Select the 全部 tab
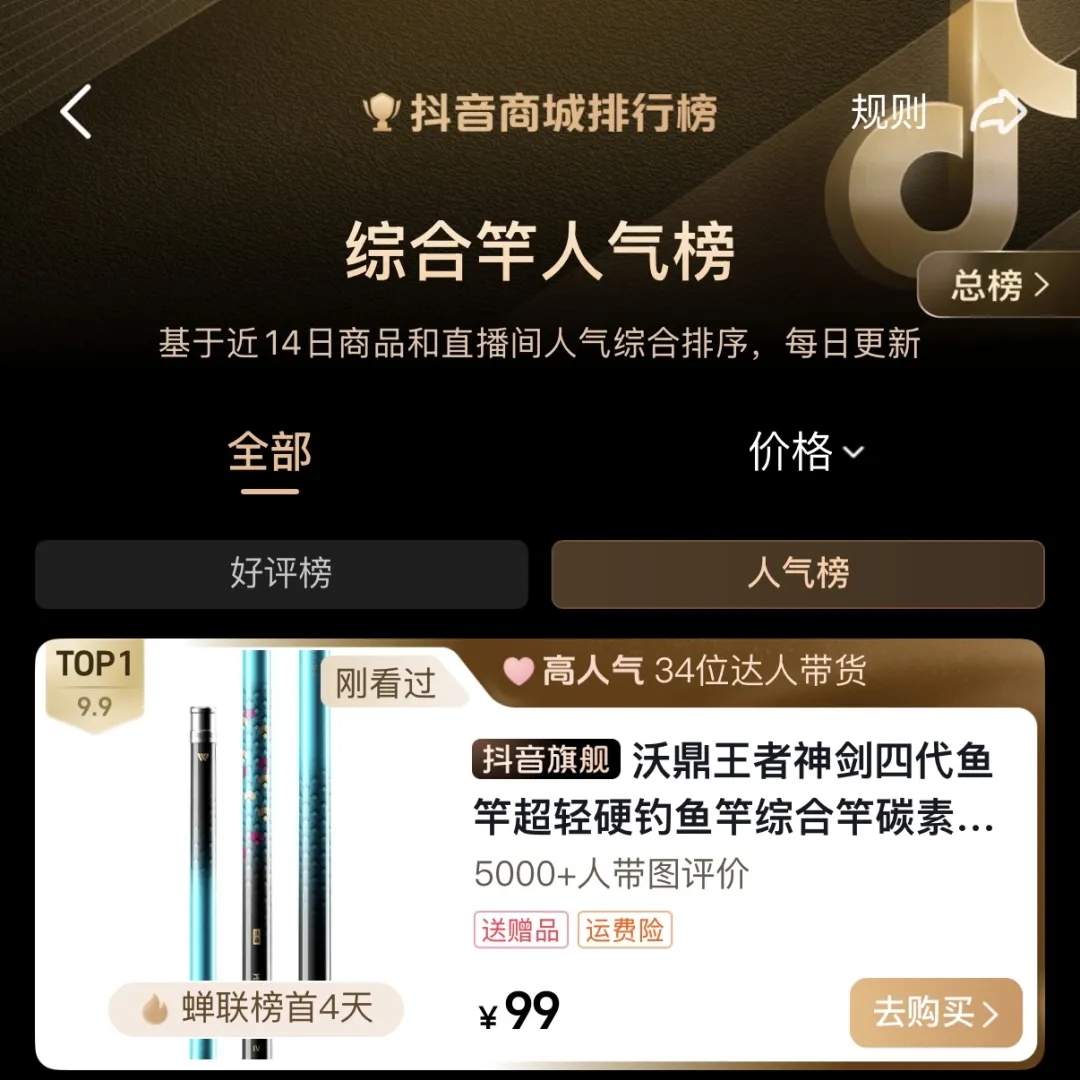This screenshot has width=1080, height=1080. coord(270,453)
